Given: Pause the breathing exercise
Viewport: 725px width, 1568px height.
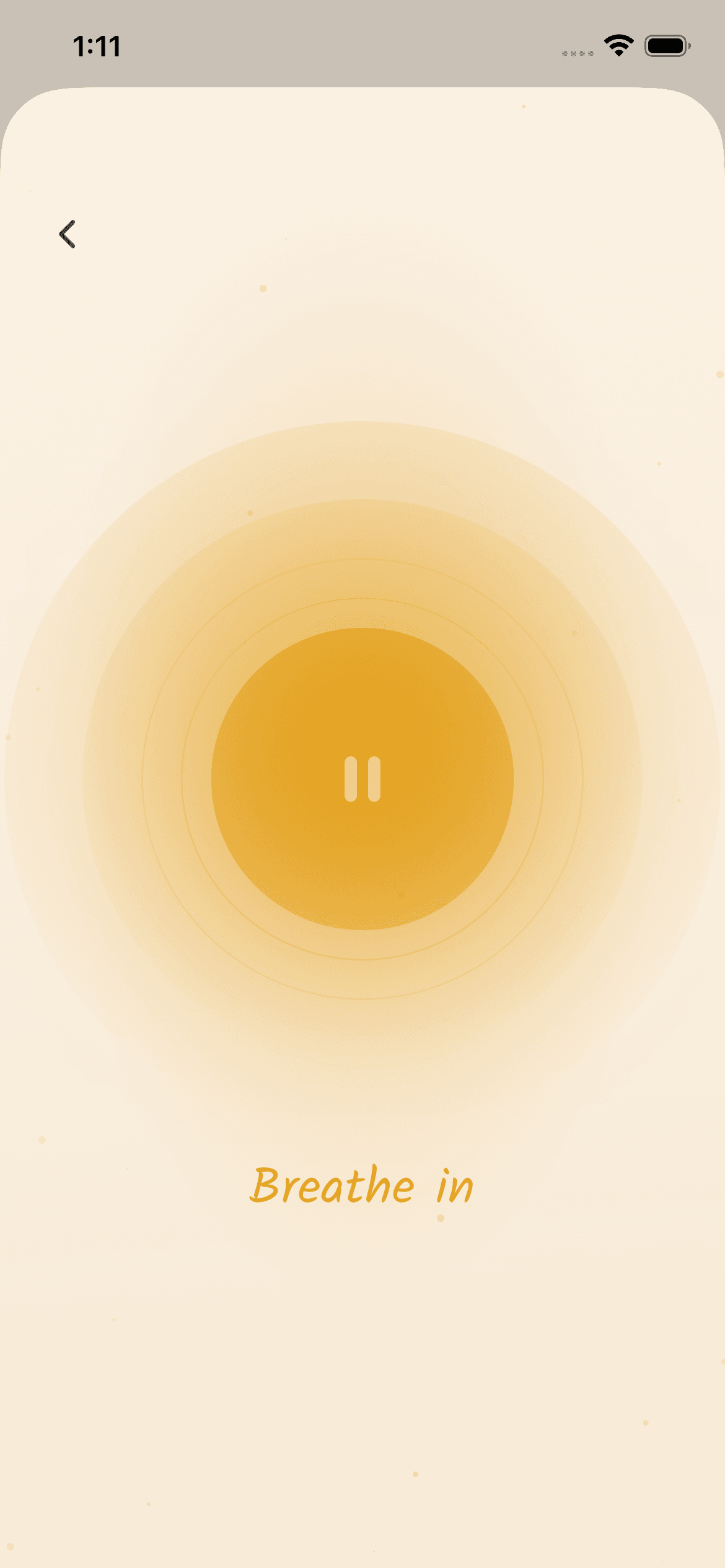Looking at the screenshot, I should pos(362,778).
